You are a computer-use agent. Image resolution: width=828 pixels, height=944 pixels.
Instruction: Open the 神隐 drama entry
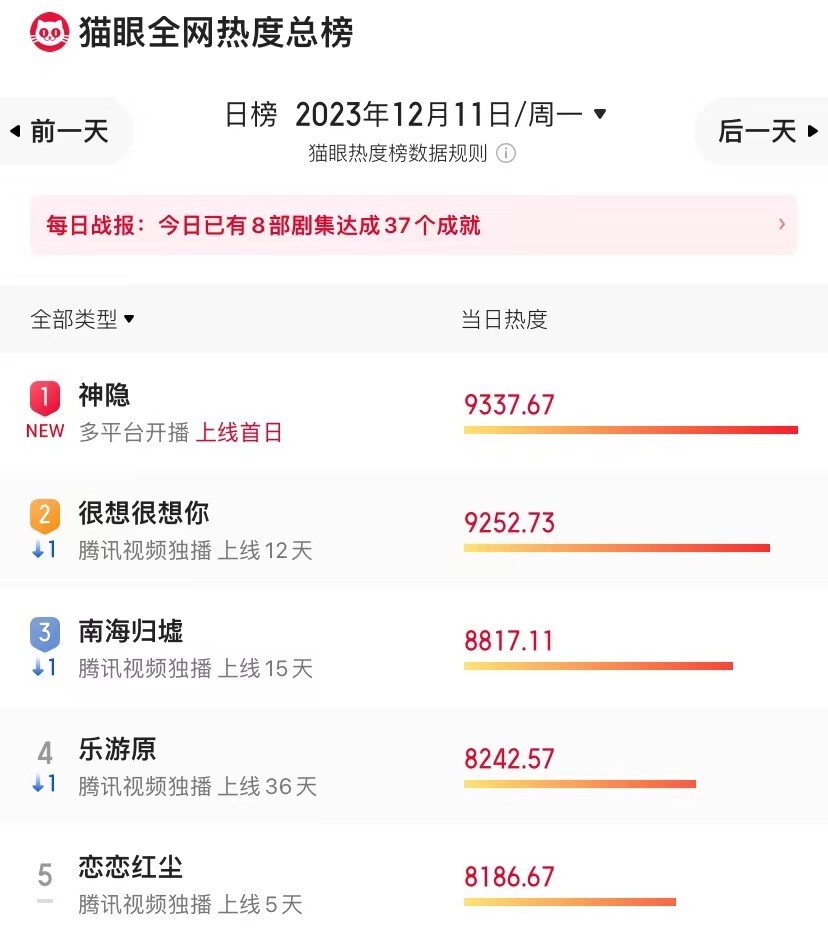(414, 412)
